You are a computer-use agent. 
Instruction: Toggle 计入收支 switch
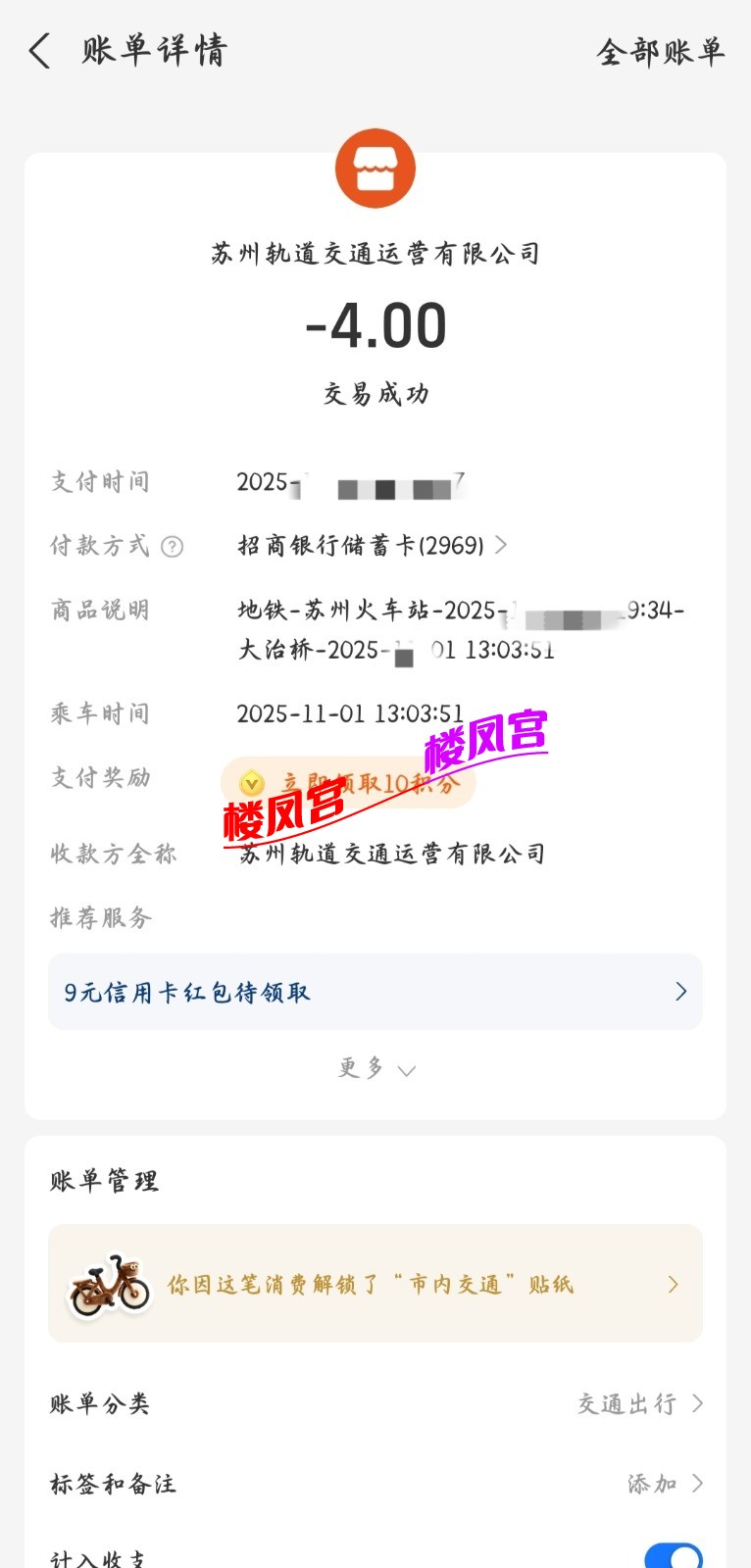tap(673, 1556)
